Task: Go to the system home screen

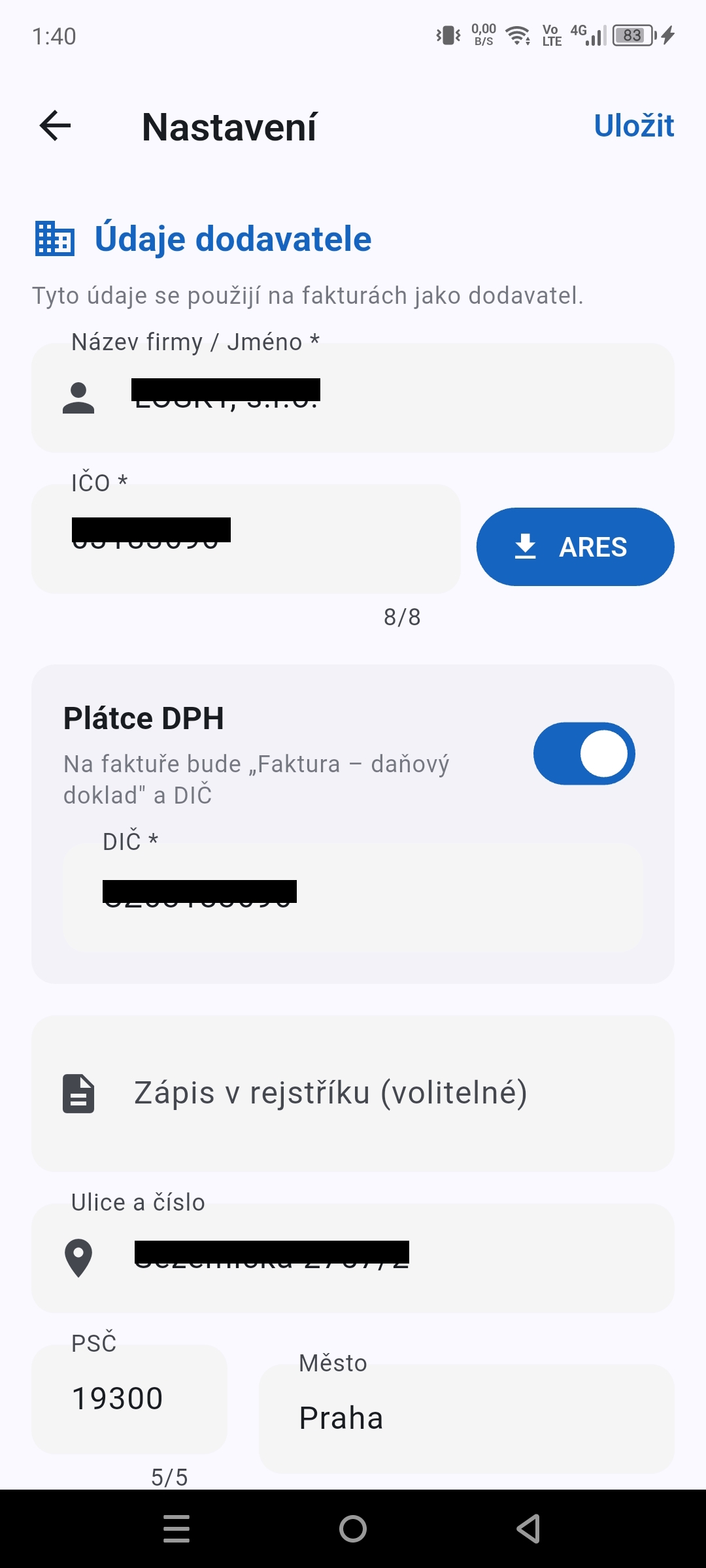Action: (x=353, y=1529)
